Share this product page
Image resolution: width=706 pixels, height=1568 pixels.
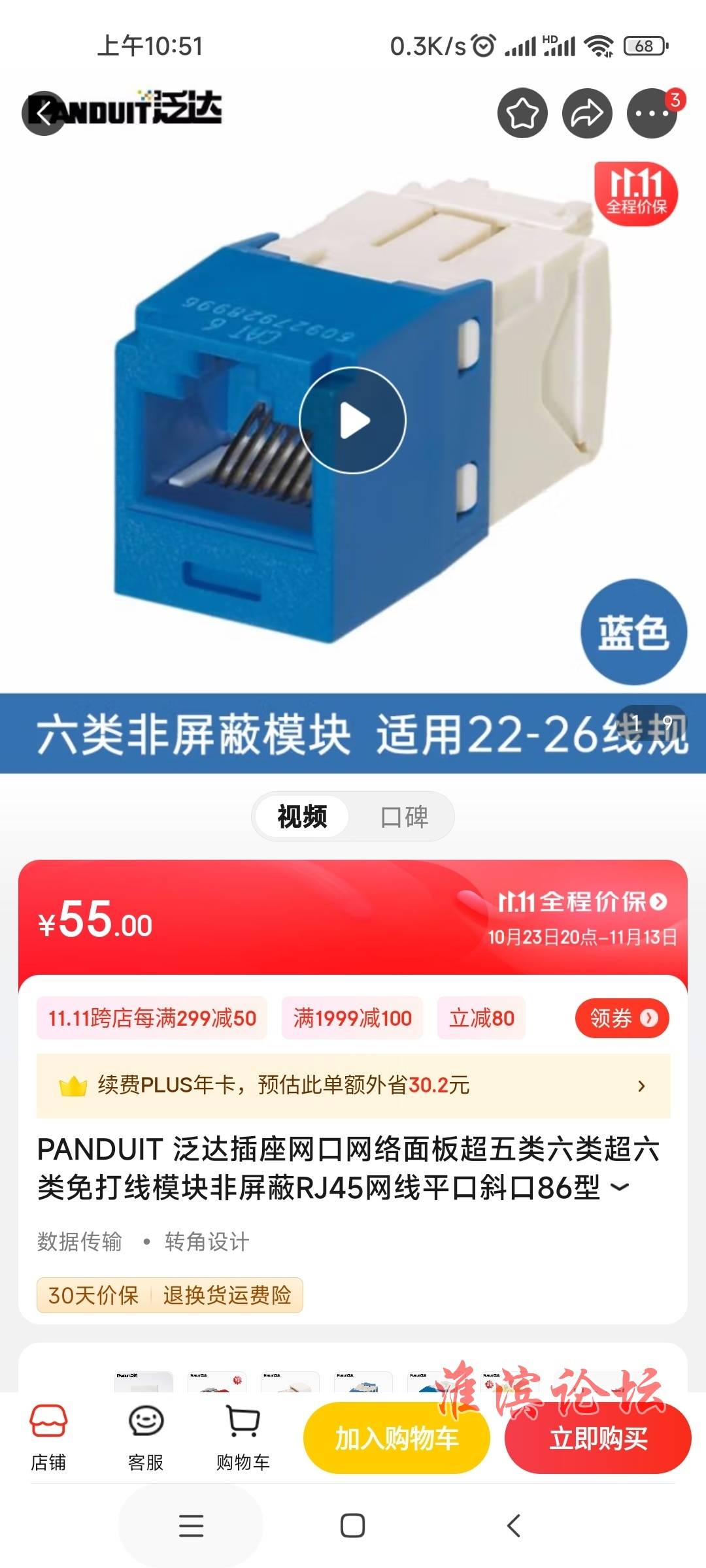pyautogui.click(x=587, y=113)
